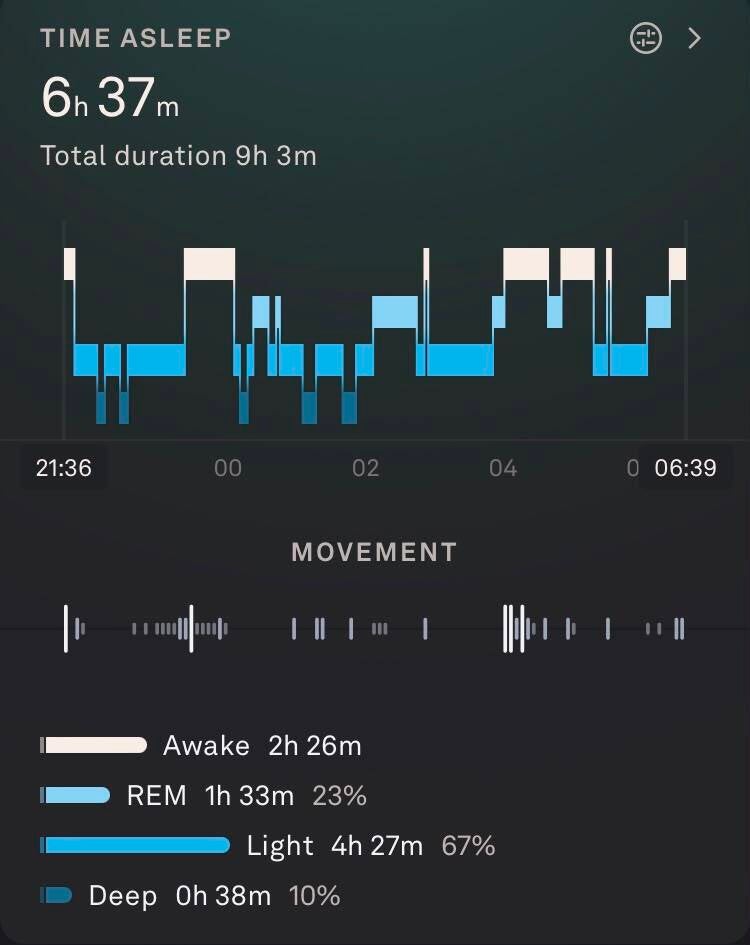Open the sleep stage adjustment icon
The width and height of the screenshot is (750, 945).
pyautogui.click(x=646, y=39)
